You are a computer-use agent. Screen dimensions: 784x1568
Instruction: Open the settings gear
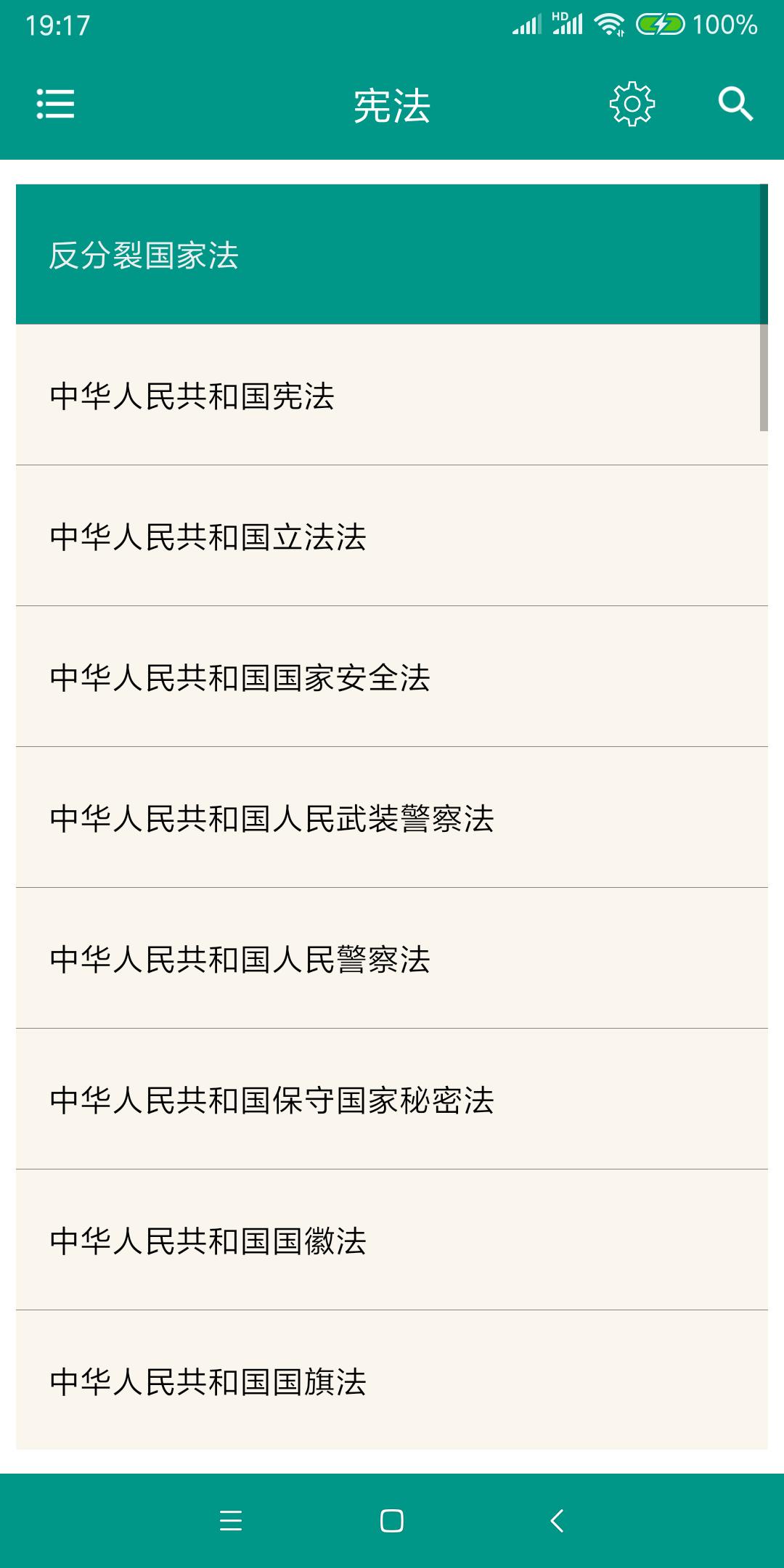632,105
